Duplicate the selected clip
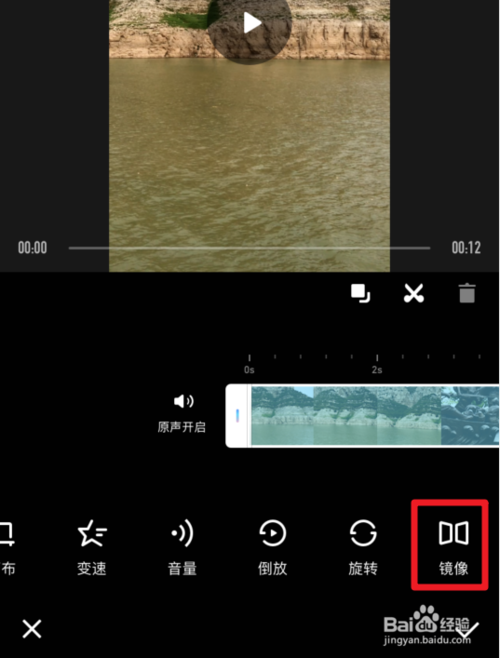Image resolution: width=500 pixels, height=658 pixels. point(361,293)
